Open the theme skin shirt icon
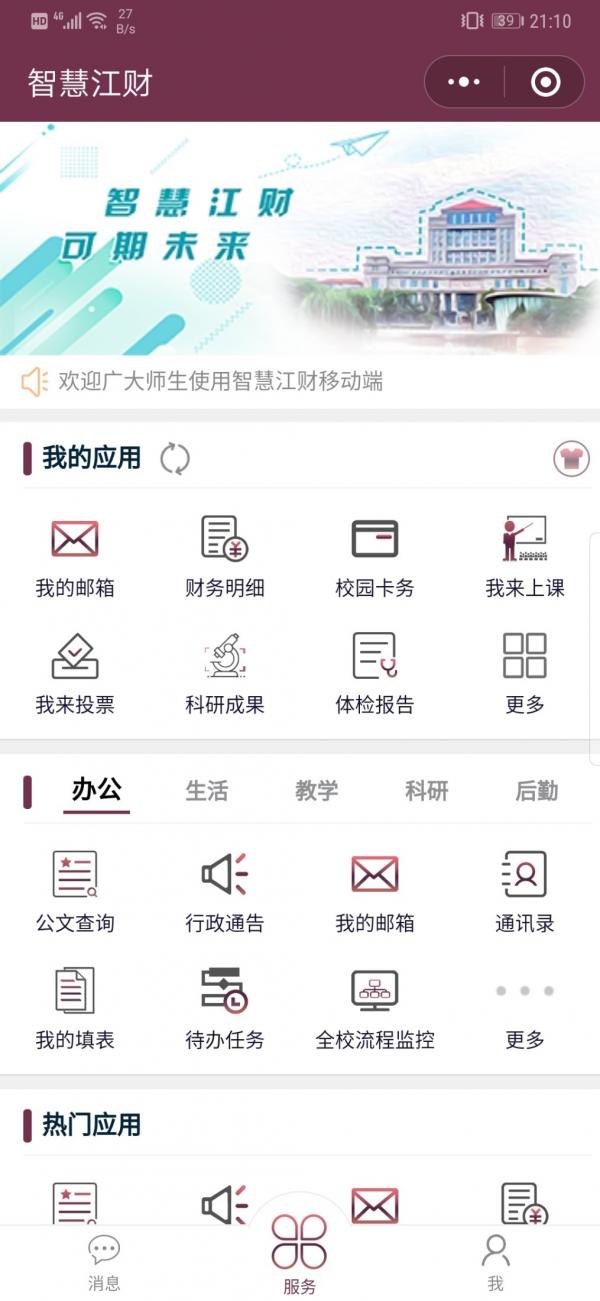This screenshot has height=1301, width=600. 571,459
